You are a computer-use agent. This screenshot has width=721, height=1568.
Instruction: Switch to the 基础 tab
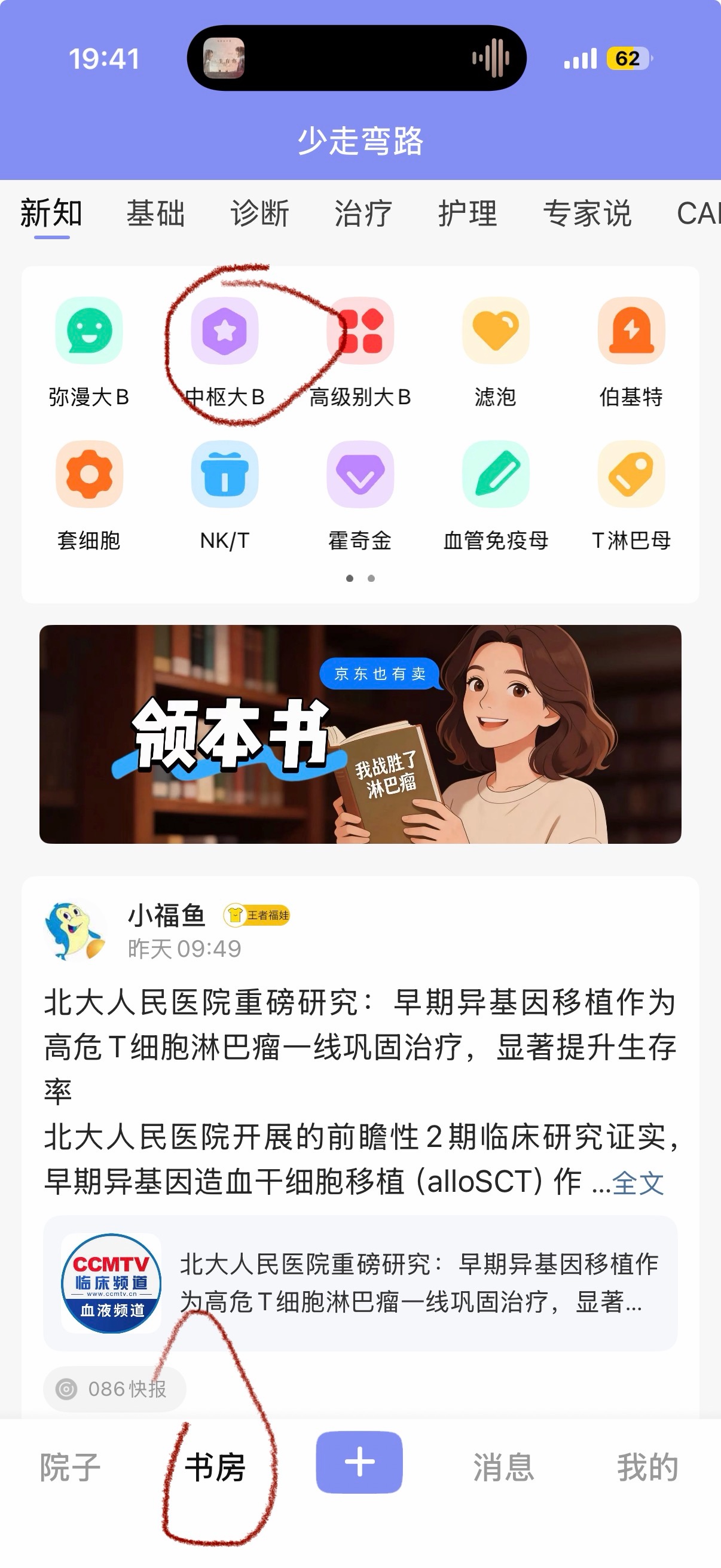pos(155,213)
